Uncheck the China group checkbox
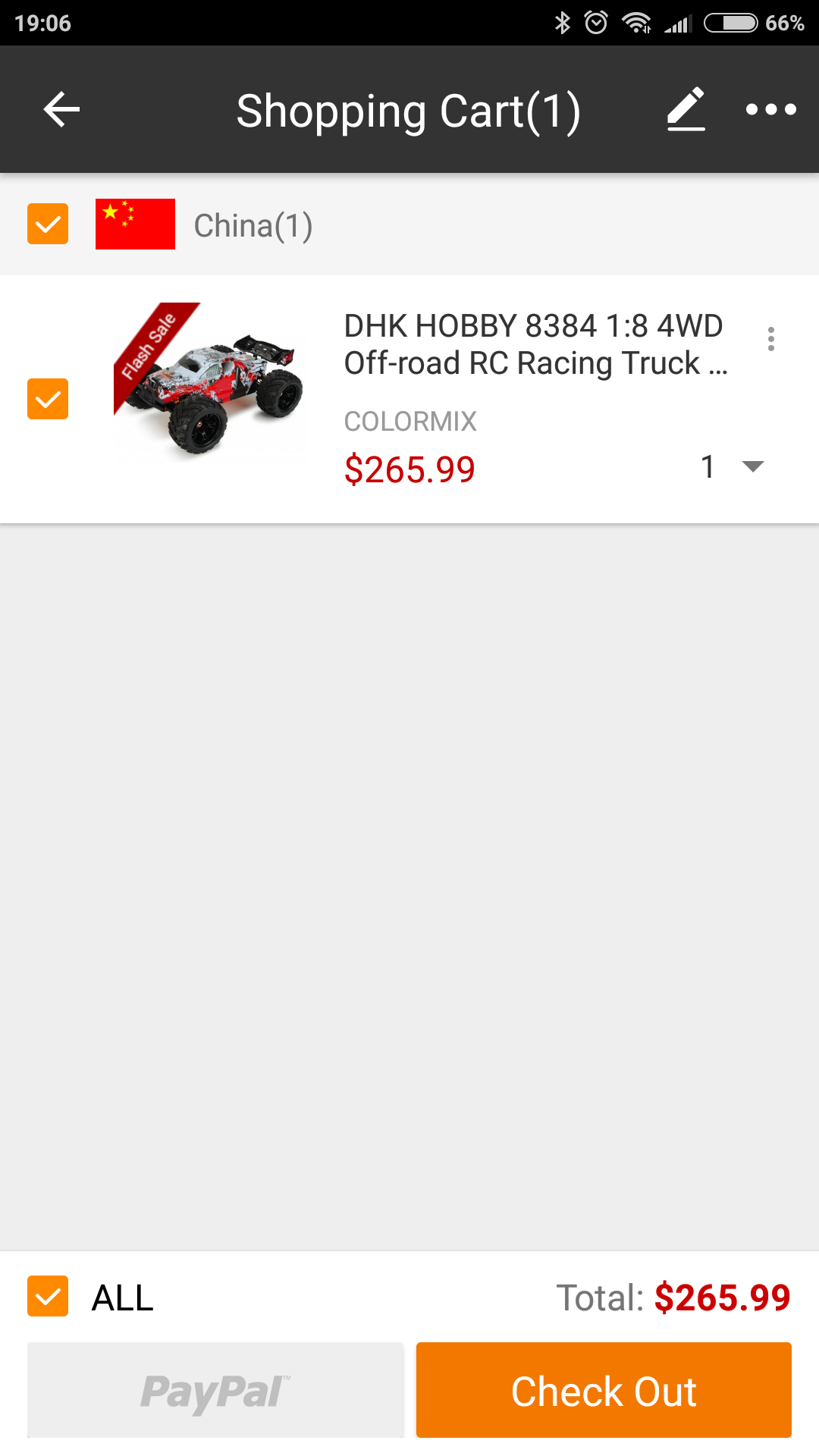The image size is (819, 1456). tap(48, 224)
